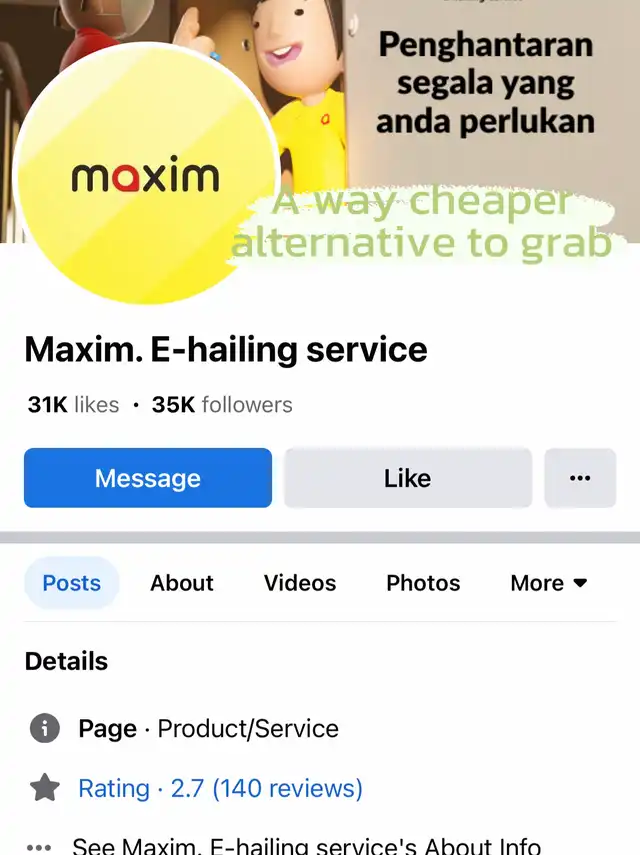
Task: Switch to the Posts tab
Action: [x=71, y=583]
